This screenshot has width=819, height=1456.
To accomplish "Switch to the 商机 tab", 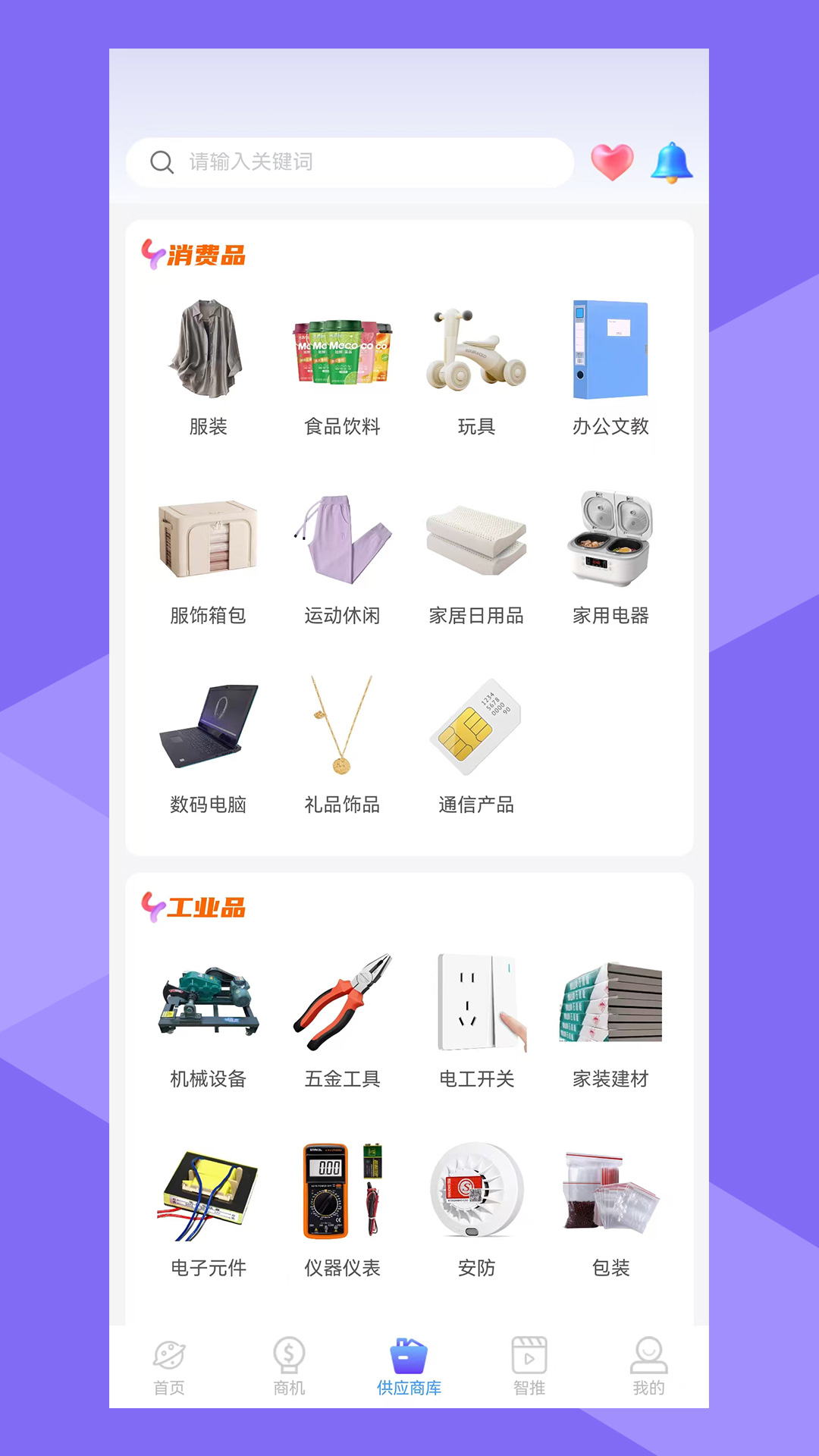I will [x=289, y=1365].
